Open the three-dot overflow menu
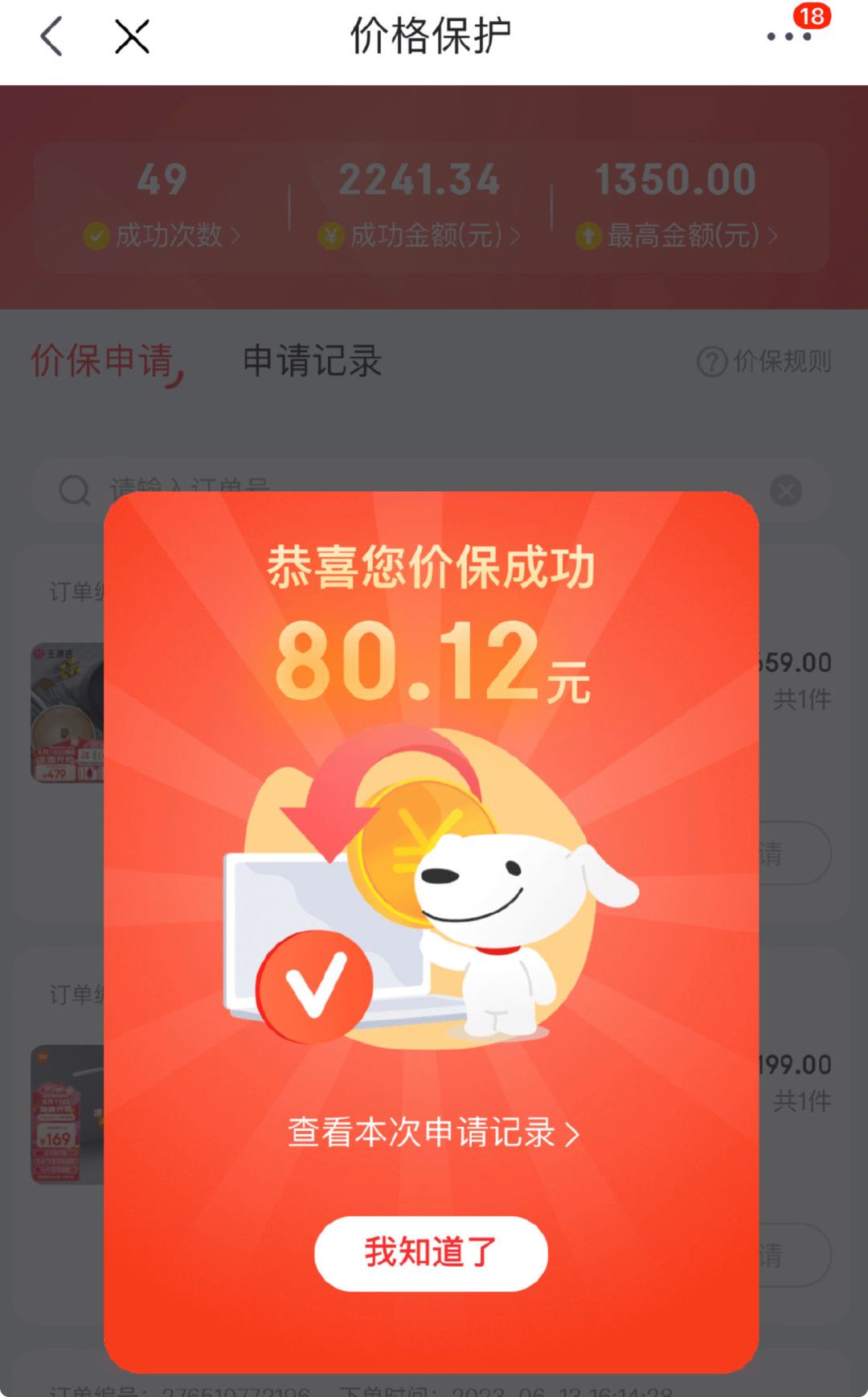The image size is (868, 1397). tap(788, 37)
